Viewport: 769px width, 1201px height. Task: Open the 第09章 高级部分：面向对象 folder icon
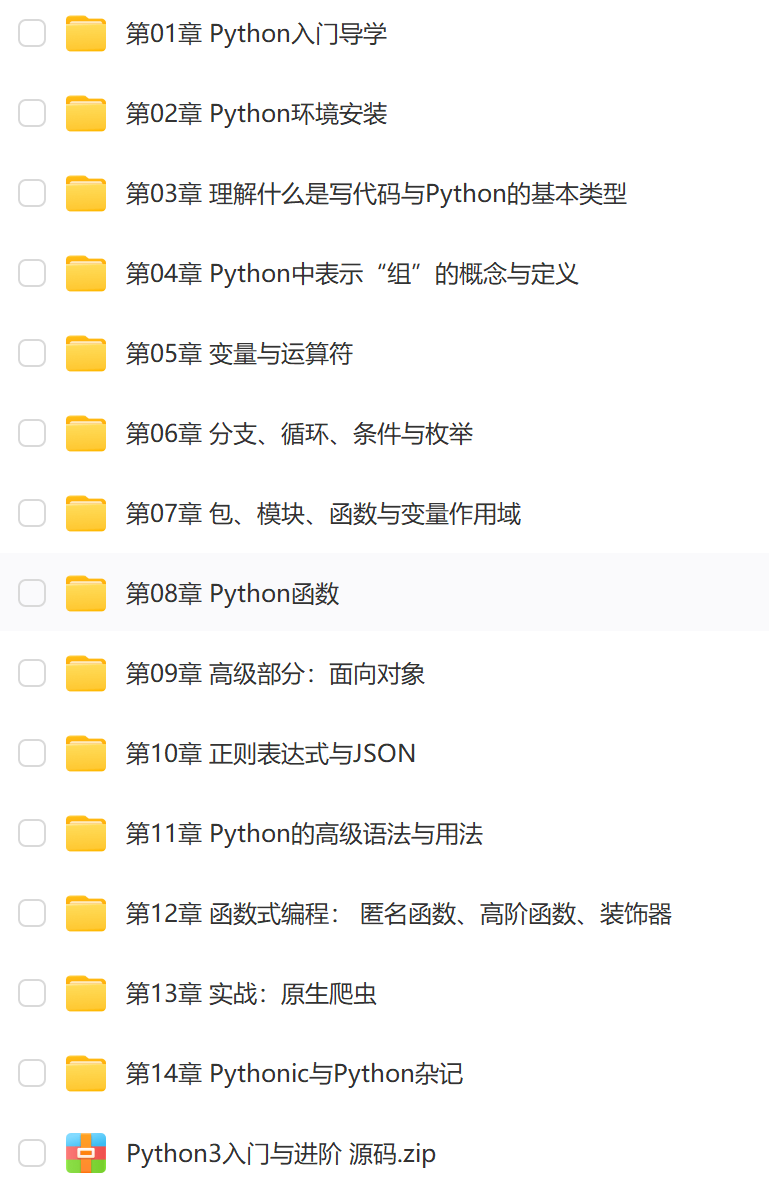click(86, 673)
